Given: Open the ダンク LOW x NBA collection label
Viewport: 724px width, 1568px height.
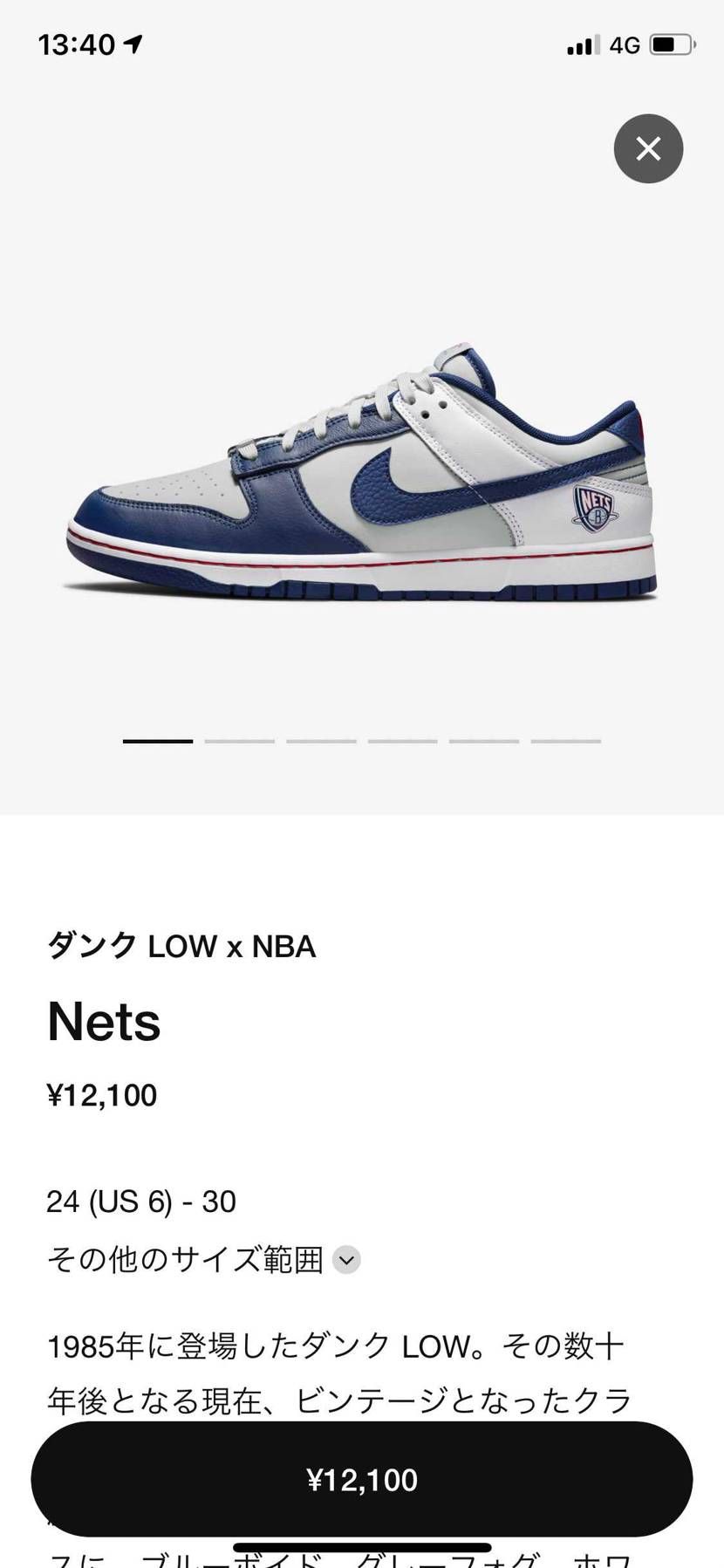Looking at the screenshot, I should [x=181, y=946].
